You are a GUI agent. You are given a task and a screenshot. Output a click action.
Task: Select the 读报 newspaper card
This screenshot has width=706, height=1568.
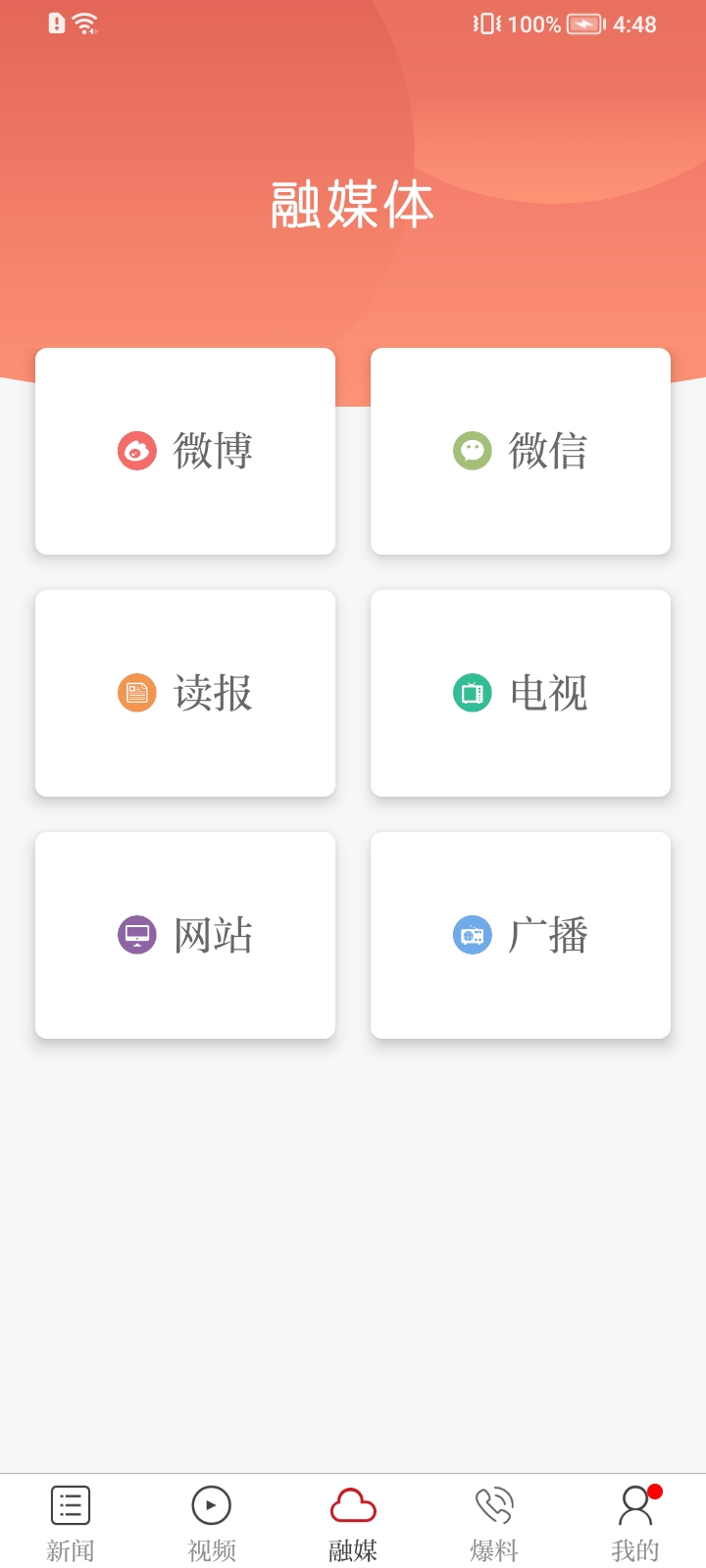[x=185, y=693]
